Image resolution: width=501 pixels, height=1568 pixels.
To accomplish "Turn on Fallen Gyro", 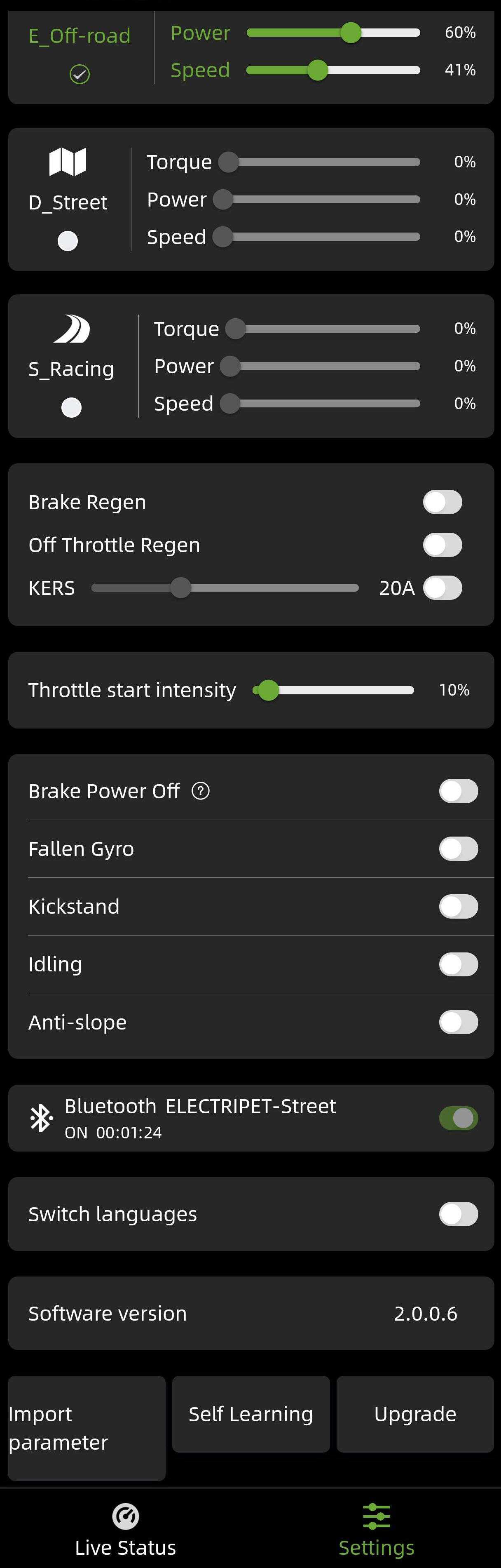I will point(458,849).
